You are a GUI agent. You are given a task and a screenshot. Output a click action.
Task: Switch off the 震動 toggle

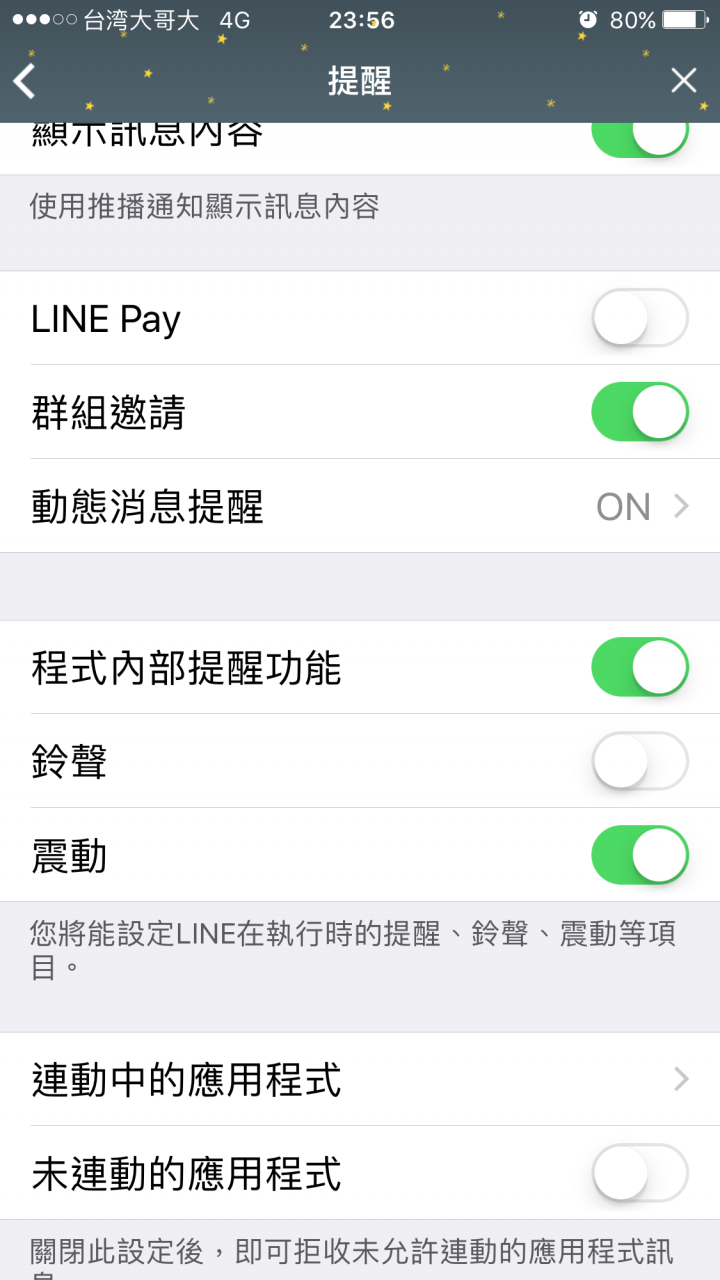pyautogui.click(x=640, y=855)
